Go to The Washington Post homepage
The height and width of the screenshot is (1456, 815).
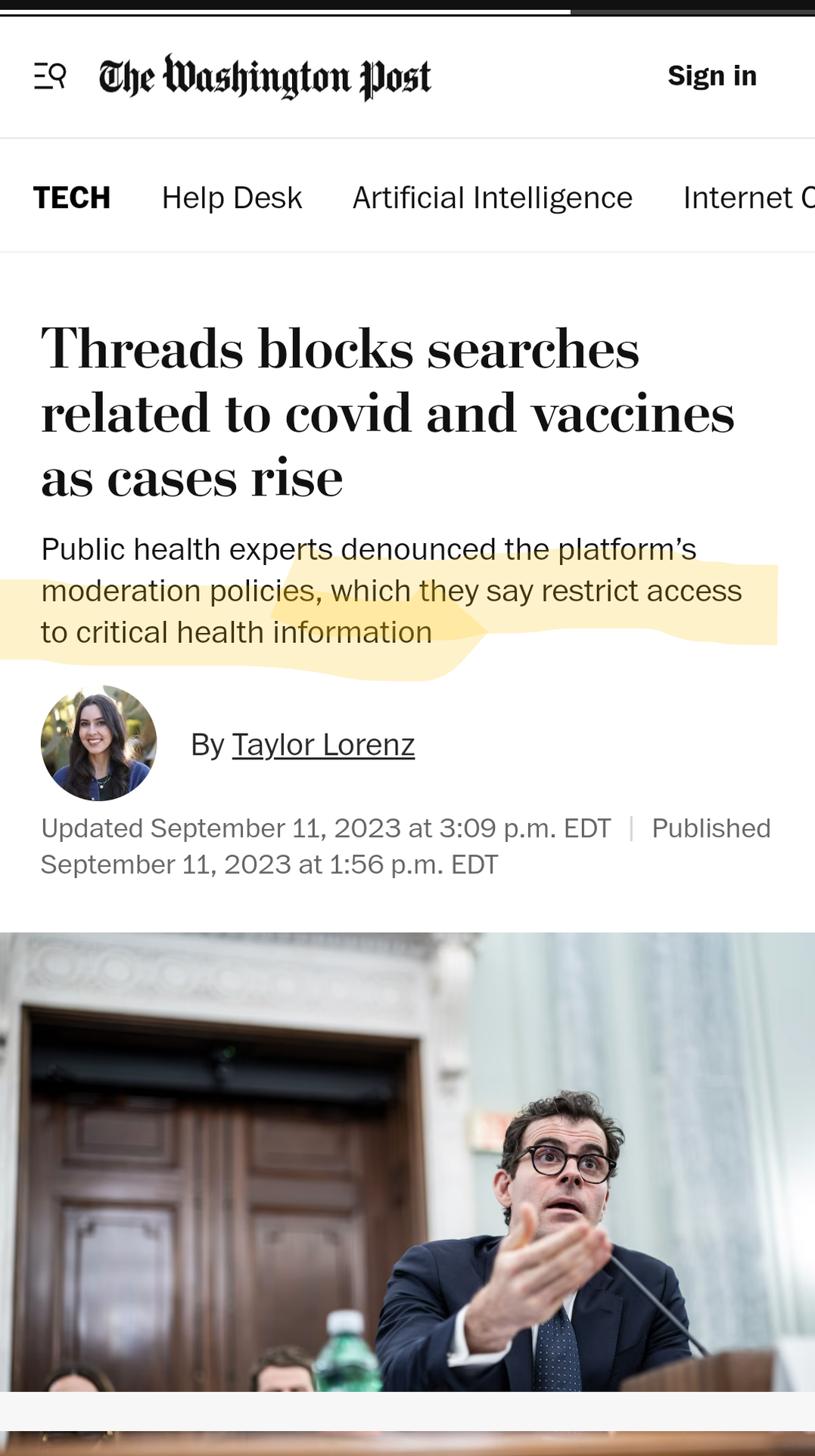point(265,77)
